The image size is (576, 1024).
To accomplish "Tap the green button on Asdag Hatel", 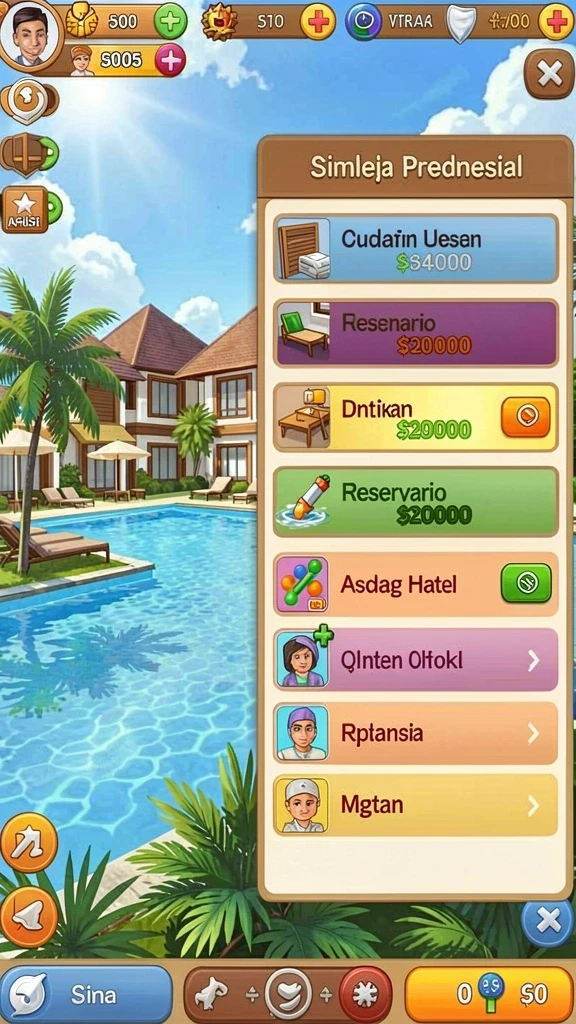I will [526, 583].
